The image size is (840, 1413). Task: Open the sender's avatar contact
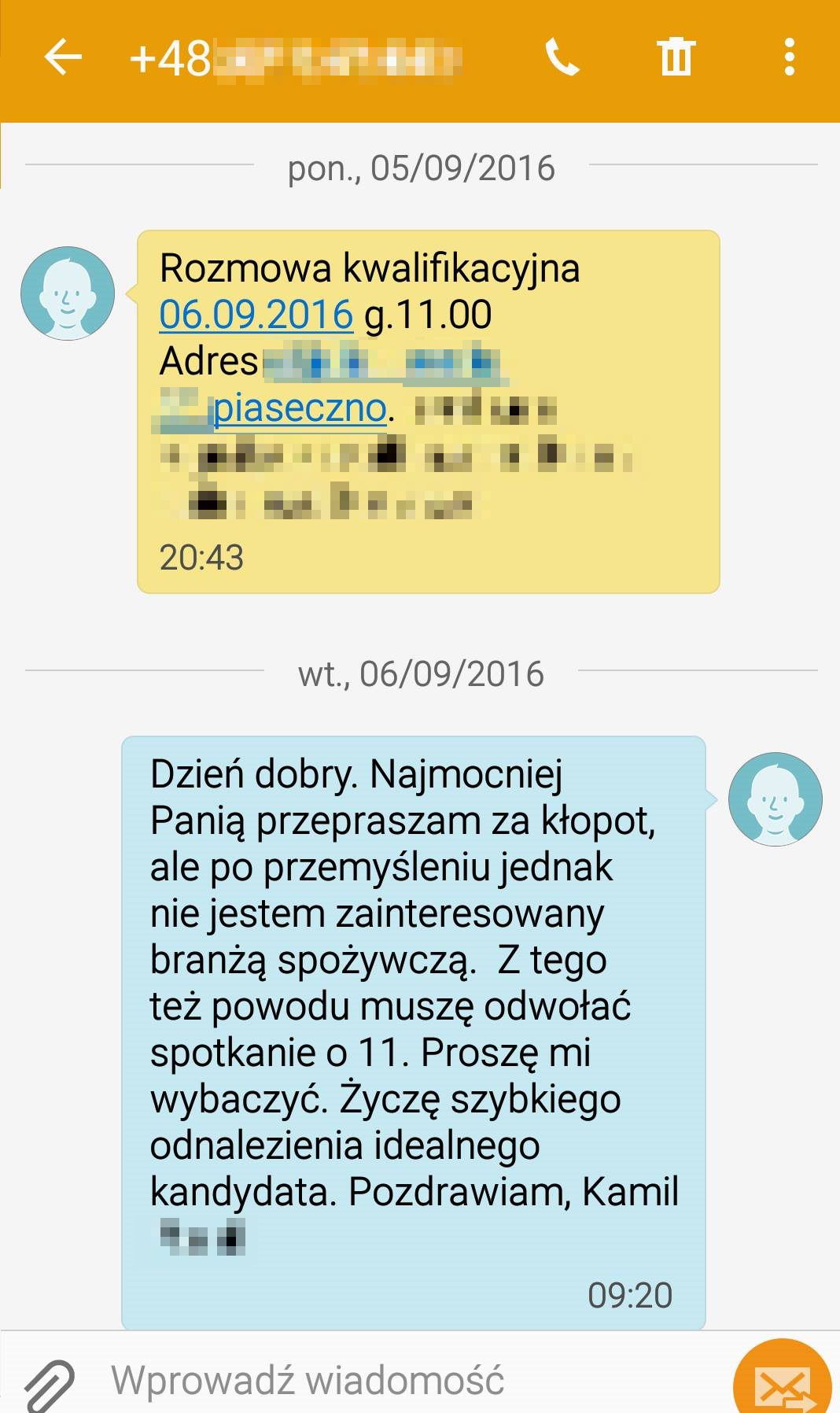68,293
